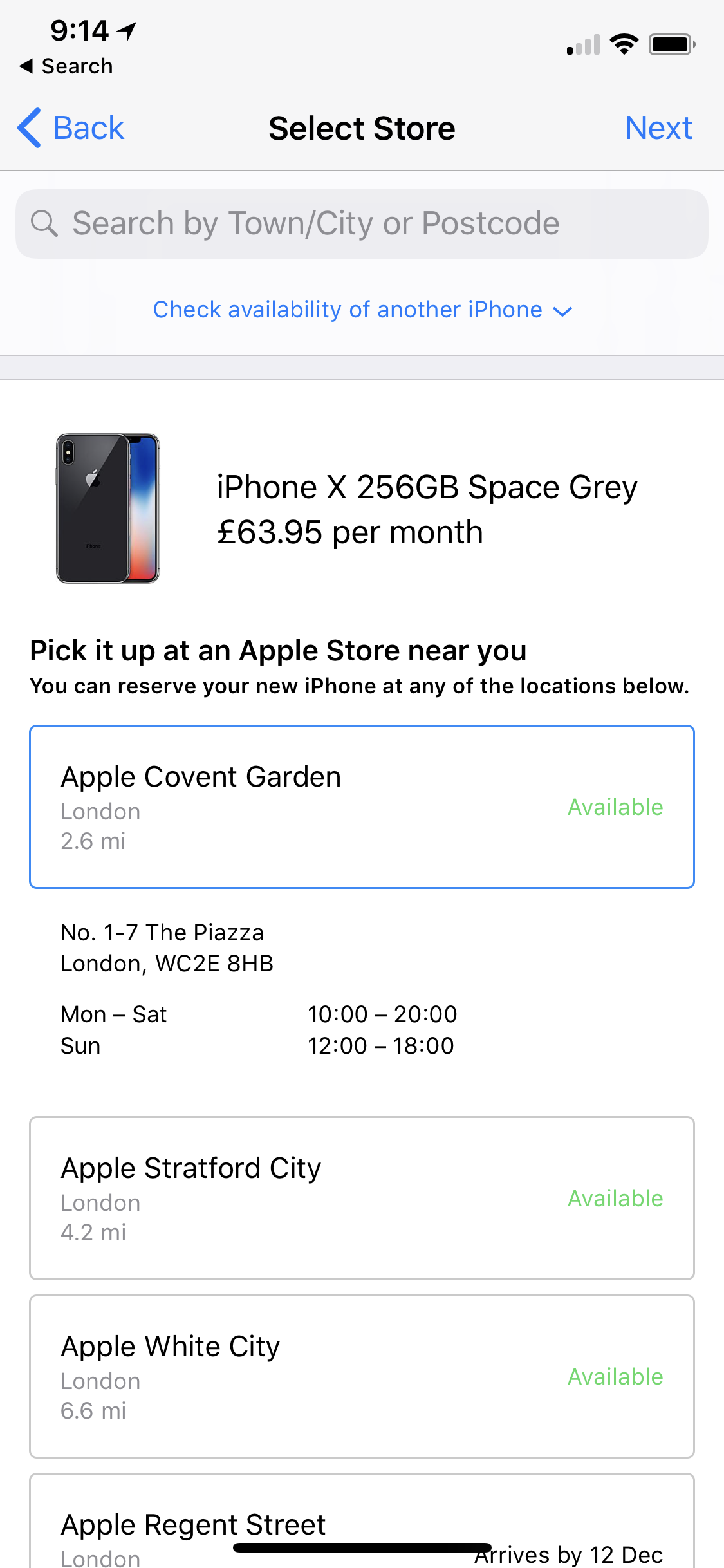Expand Check availability of another iPhone

(362, 310)
